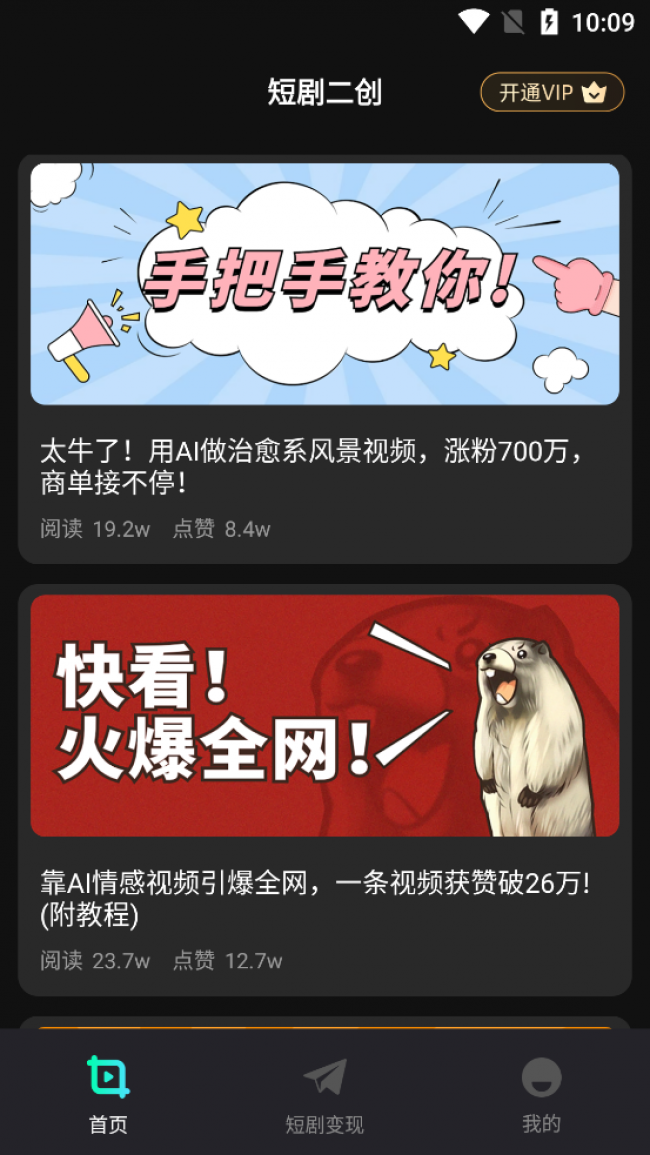Go to the 我的 tab
This screenshot has height=1155, width=650.
(x=541, y=1095)
